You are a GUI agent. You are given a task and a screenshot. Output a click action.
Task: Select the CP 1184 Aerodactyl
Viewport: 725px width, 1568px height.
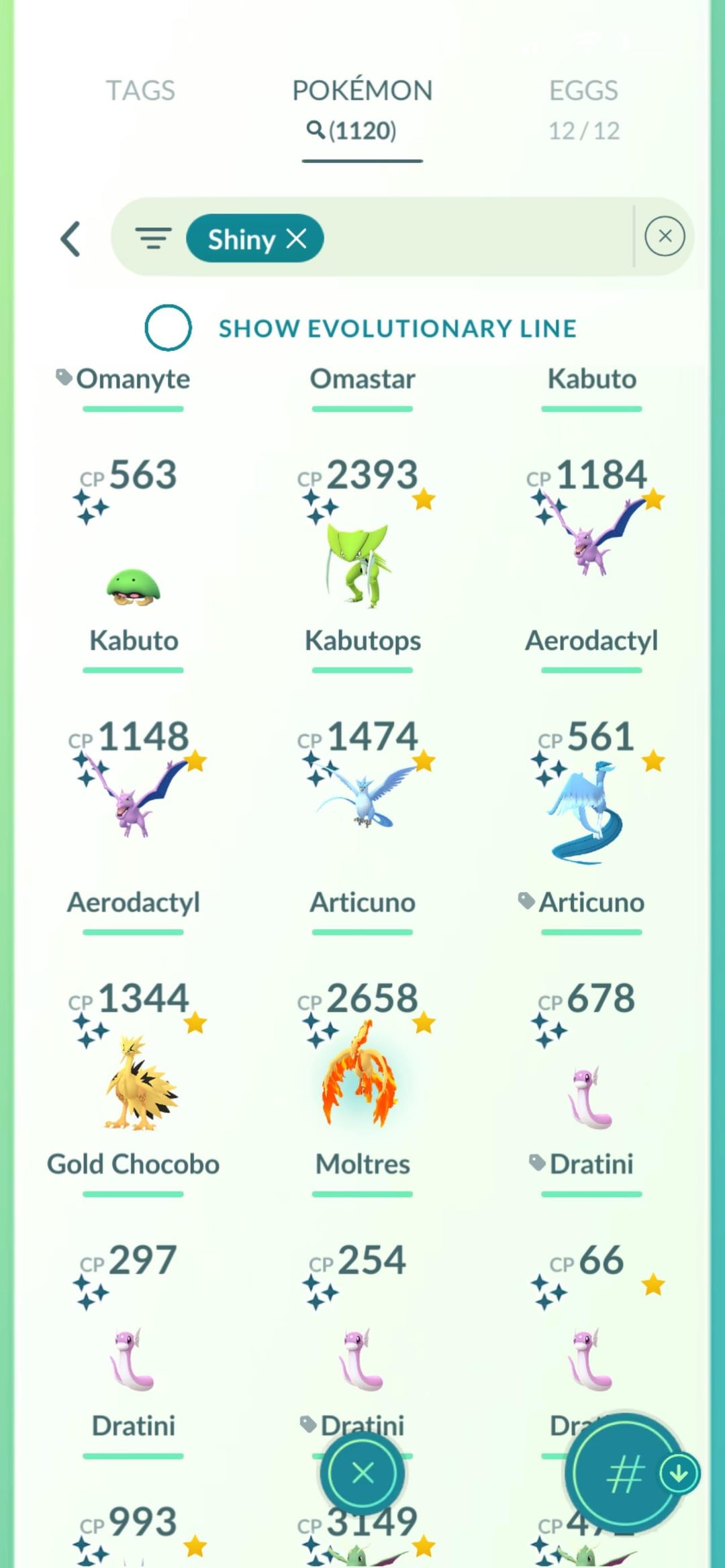[x=591, y=550]
